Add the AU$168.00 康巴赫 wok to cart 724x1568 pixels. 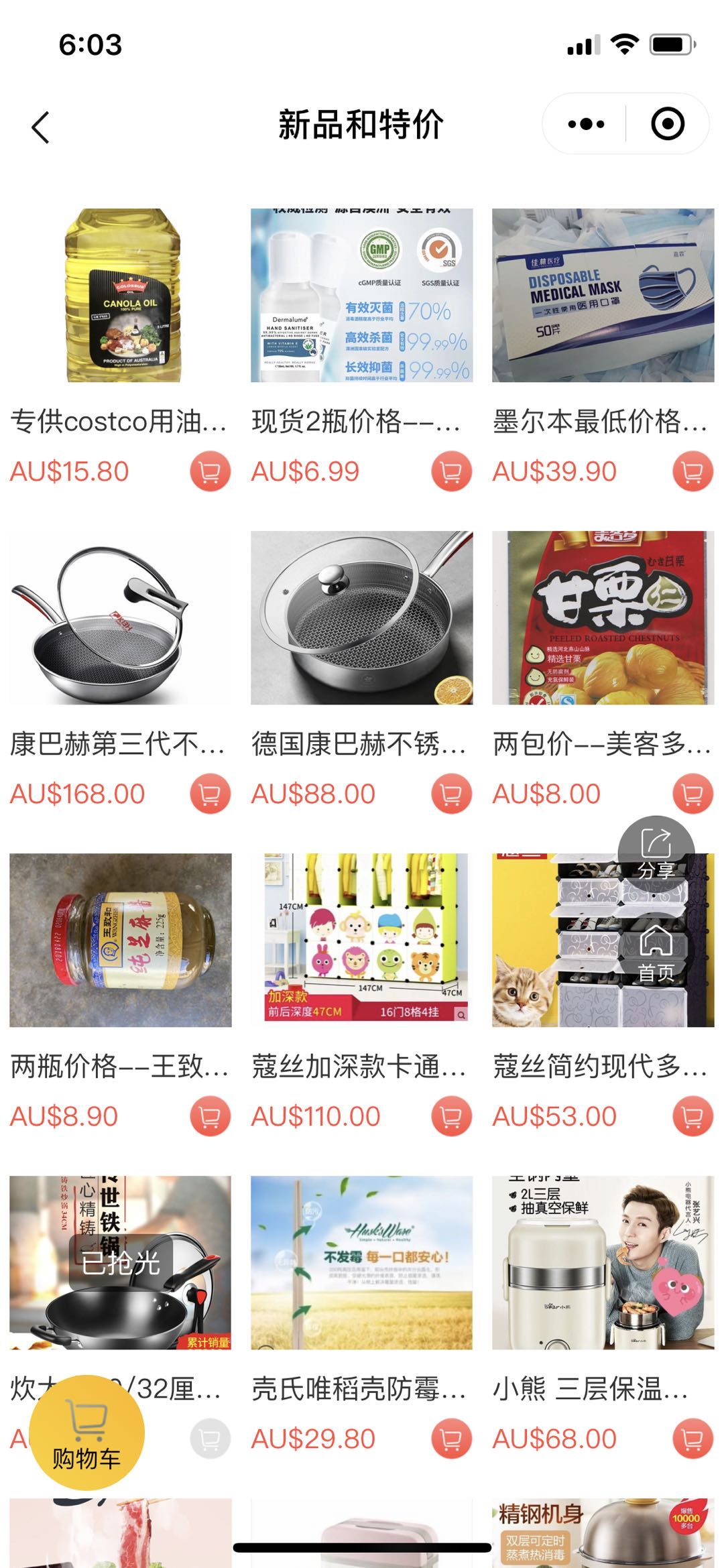coord(210,794)
